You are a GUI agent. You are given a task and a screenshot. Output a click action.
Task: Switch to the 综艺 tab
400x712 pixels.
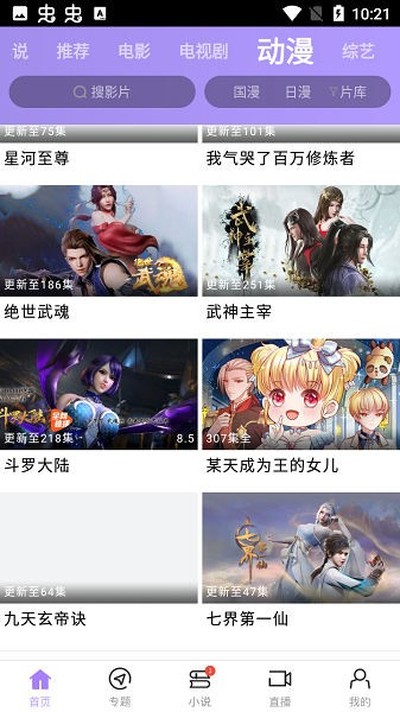click(358, 51)
